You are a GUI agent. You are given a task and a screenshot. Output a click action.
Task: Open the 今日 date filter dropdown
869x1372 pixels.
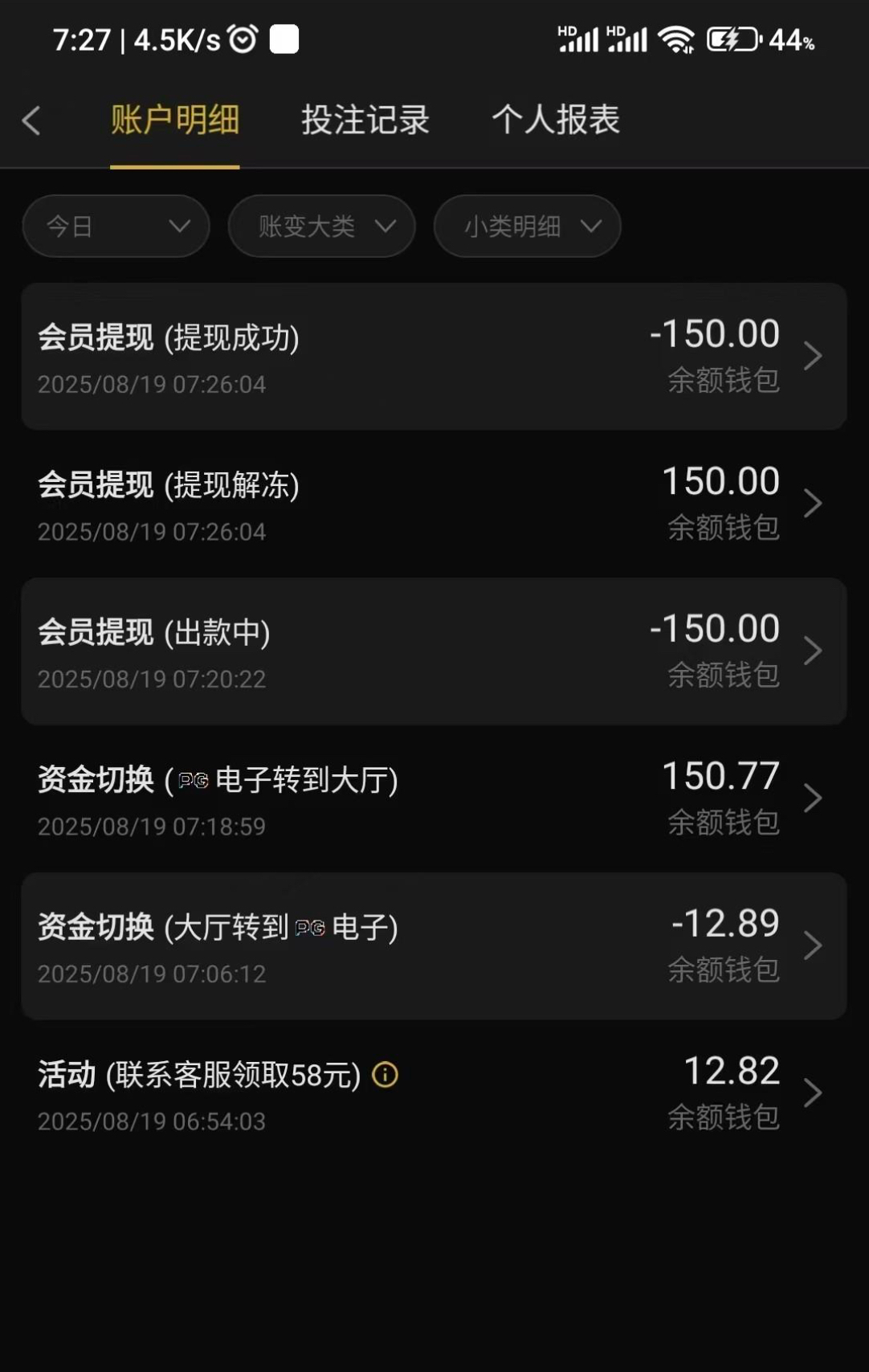tap(116, 227)
